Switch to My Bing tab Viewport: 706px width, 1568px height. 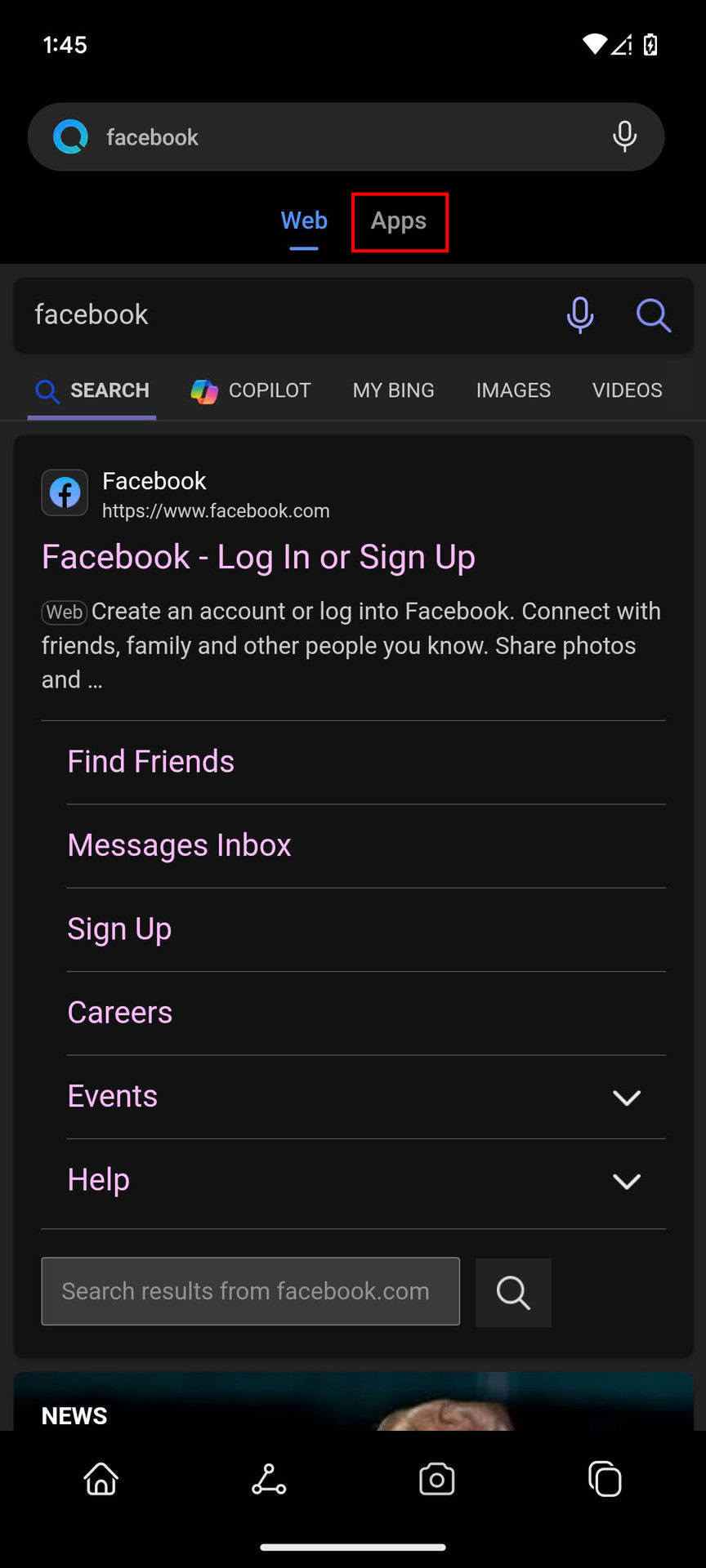coord(393,390)
